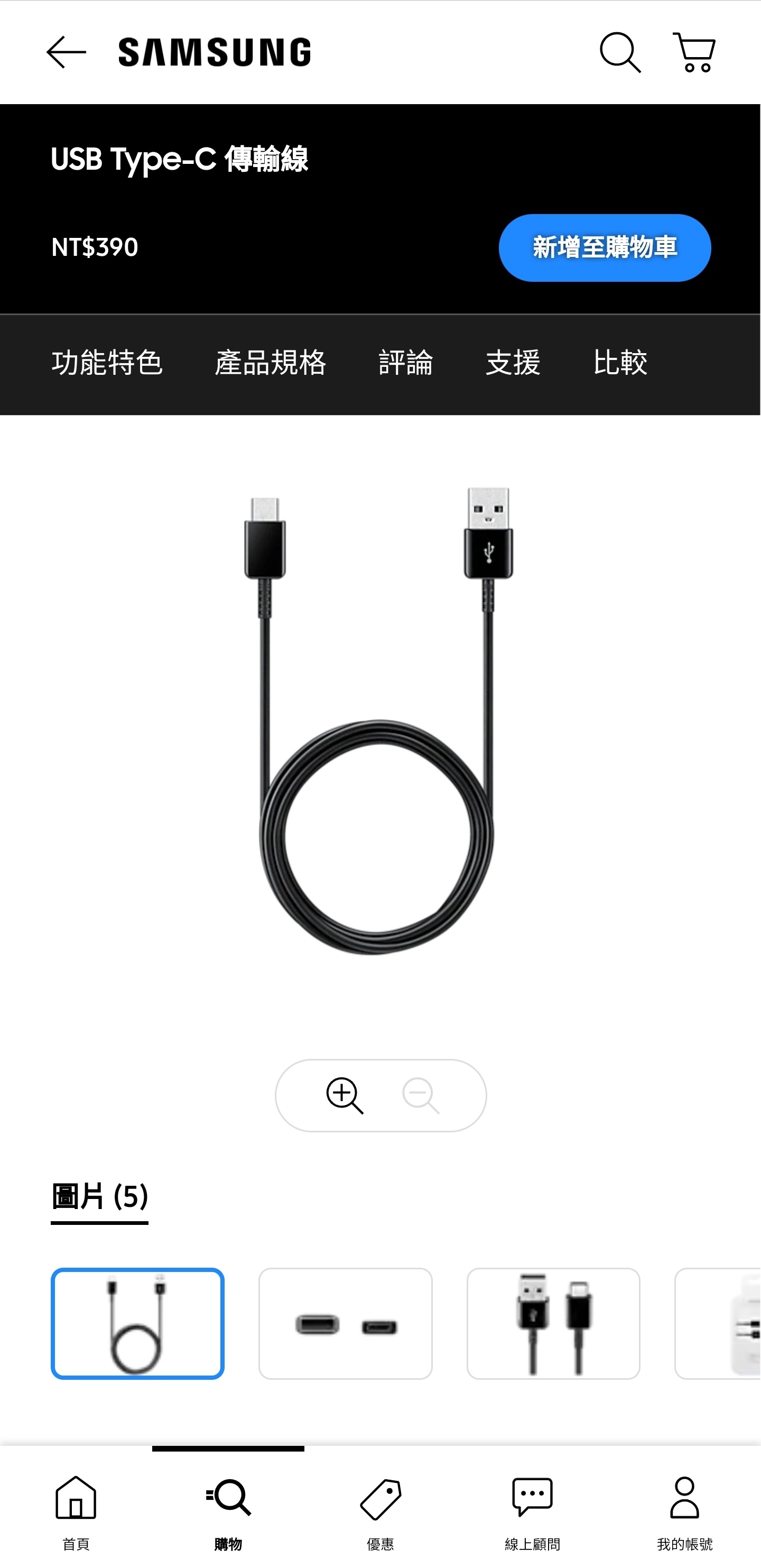Select the 圖片 (5) gallery tab
Screen dimensions: 761x1568
[x=100, y=1197]
